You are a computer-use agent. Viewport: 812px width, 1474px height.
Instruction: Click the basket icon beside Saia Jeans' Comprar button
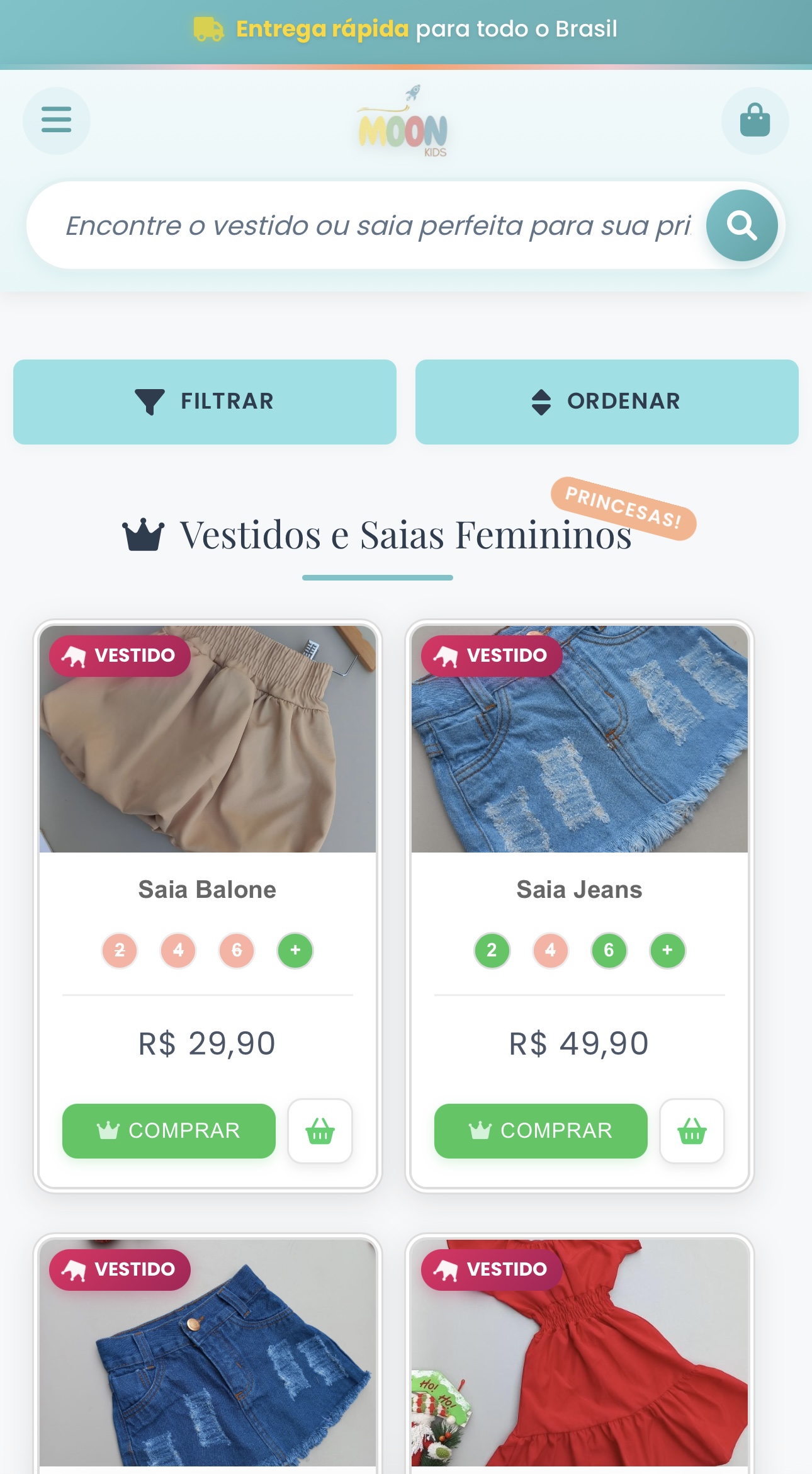click(692, 1131)
